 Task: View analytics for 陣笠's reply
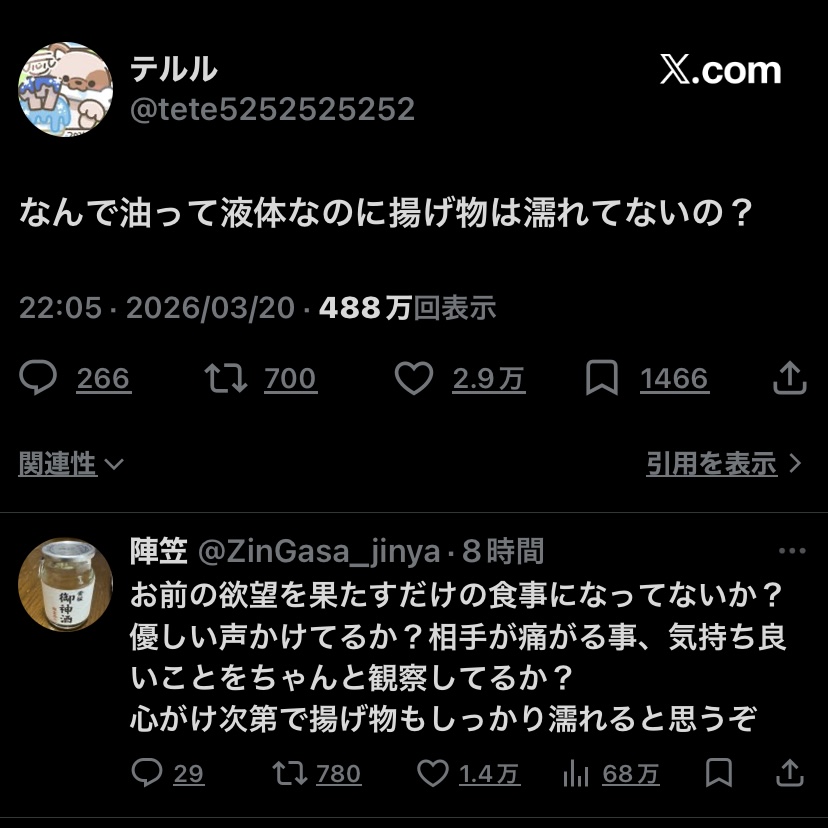pos(576,773)
